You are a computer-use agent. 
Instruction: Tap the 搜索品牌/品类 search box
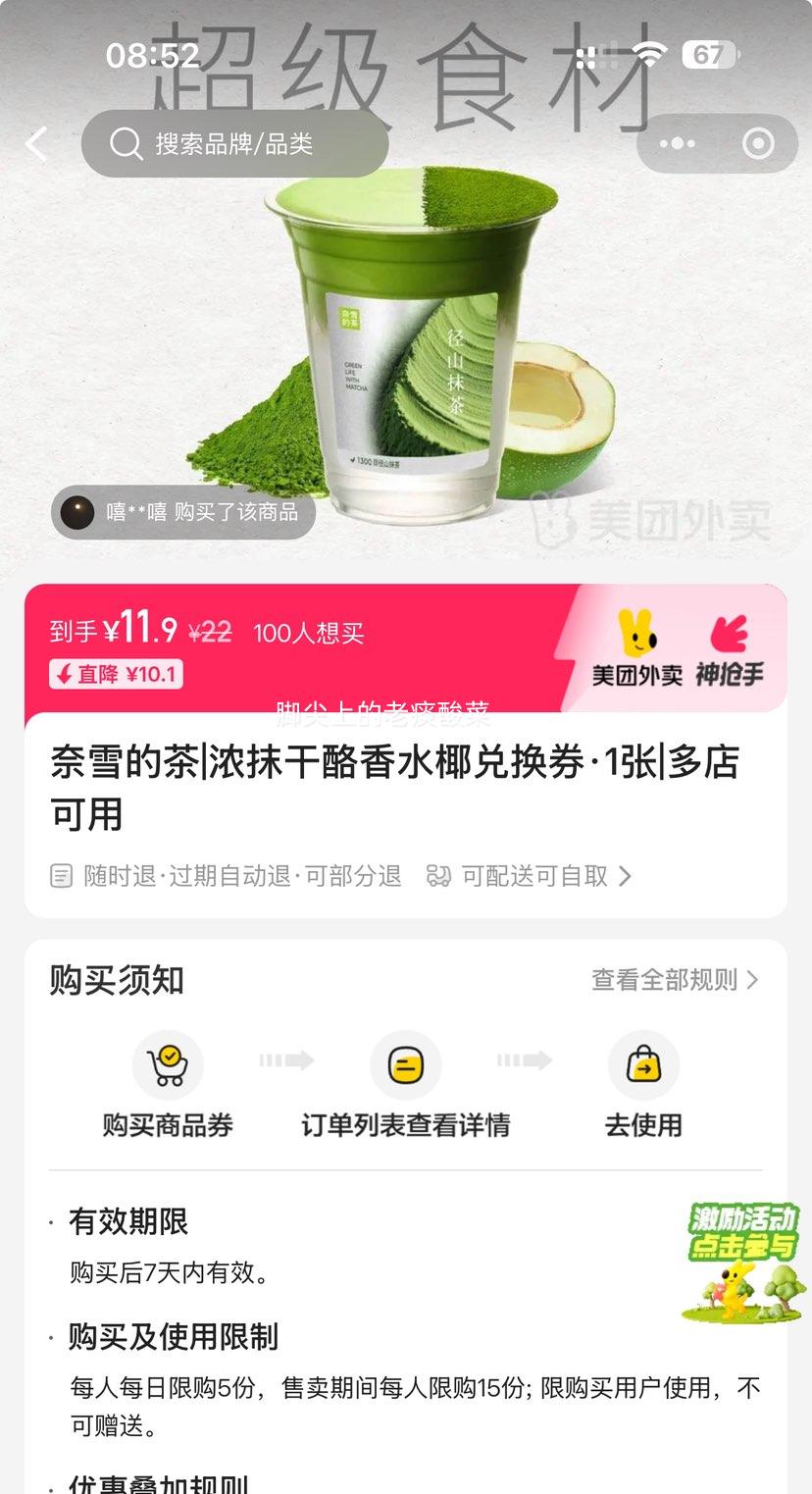pos(235,144)
